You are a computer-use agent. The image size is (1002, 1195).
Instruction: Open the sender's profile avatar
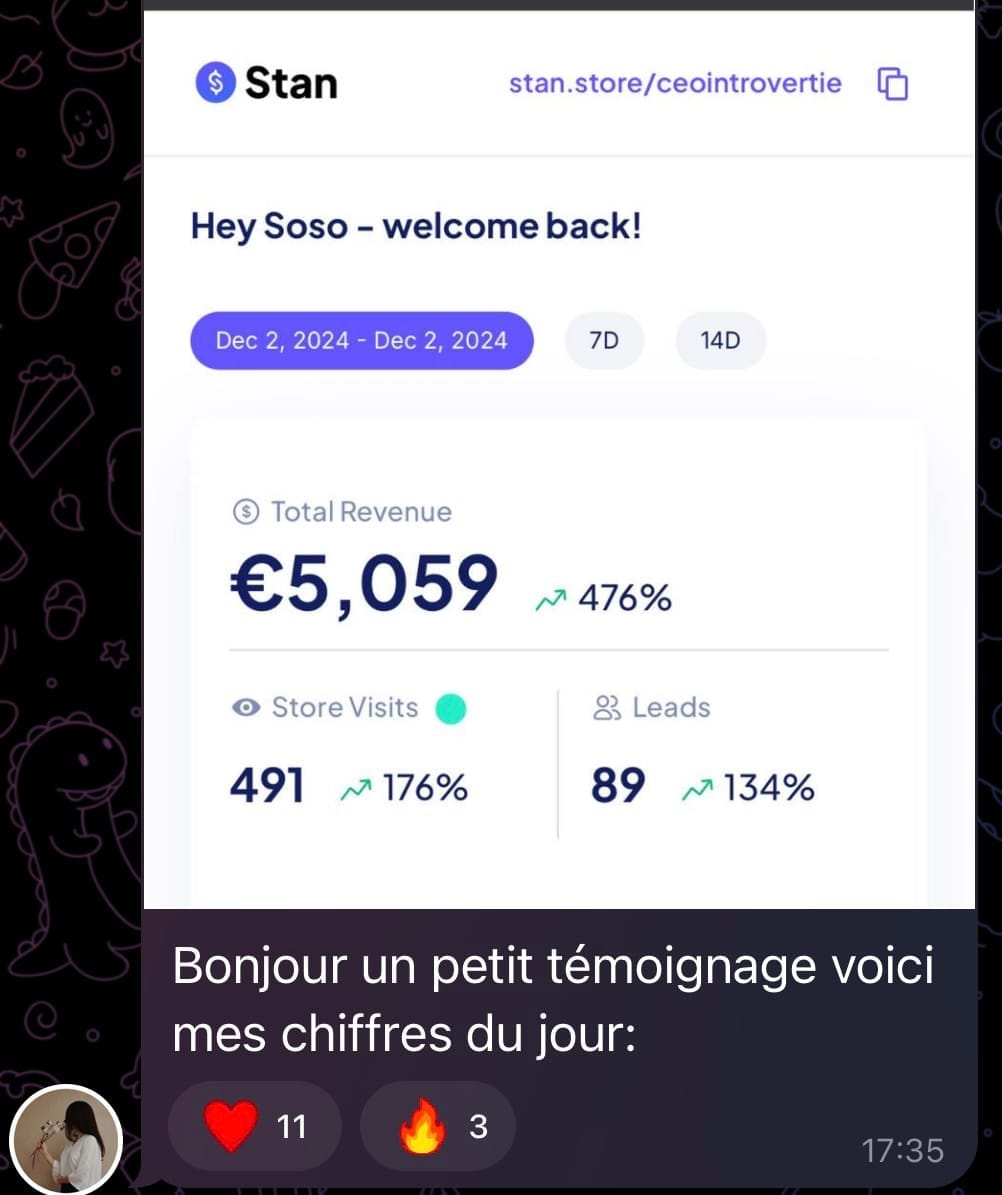[x=66, y=1140]
